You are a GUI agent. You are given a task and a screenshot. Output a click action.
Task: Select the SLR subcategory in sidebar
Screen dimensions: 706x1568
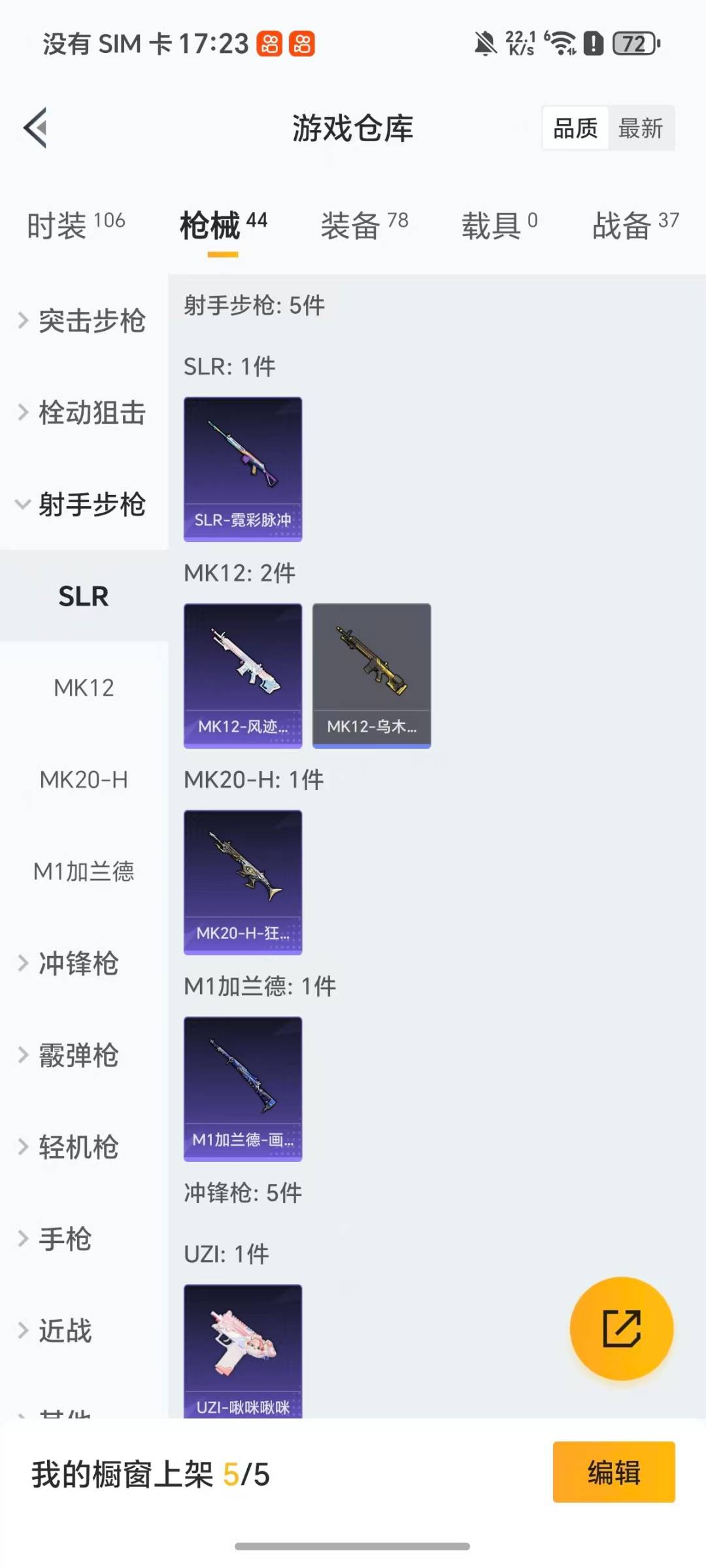click(x=83, y=596)
